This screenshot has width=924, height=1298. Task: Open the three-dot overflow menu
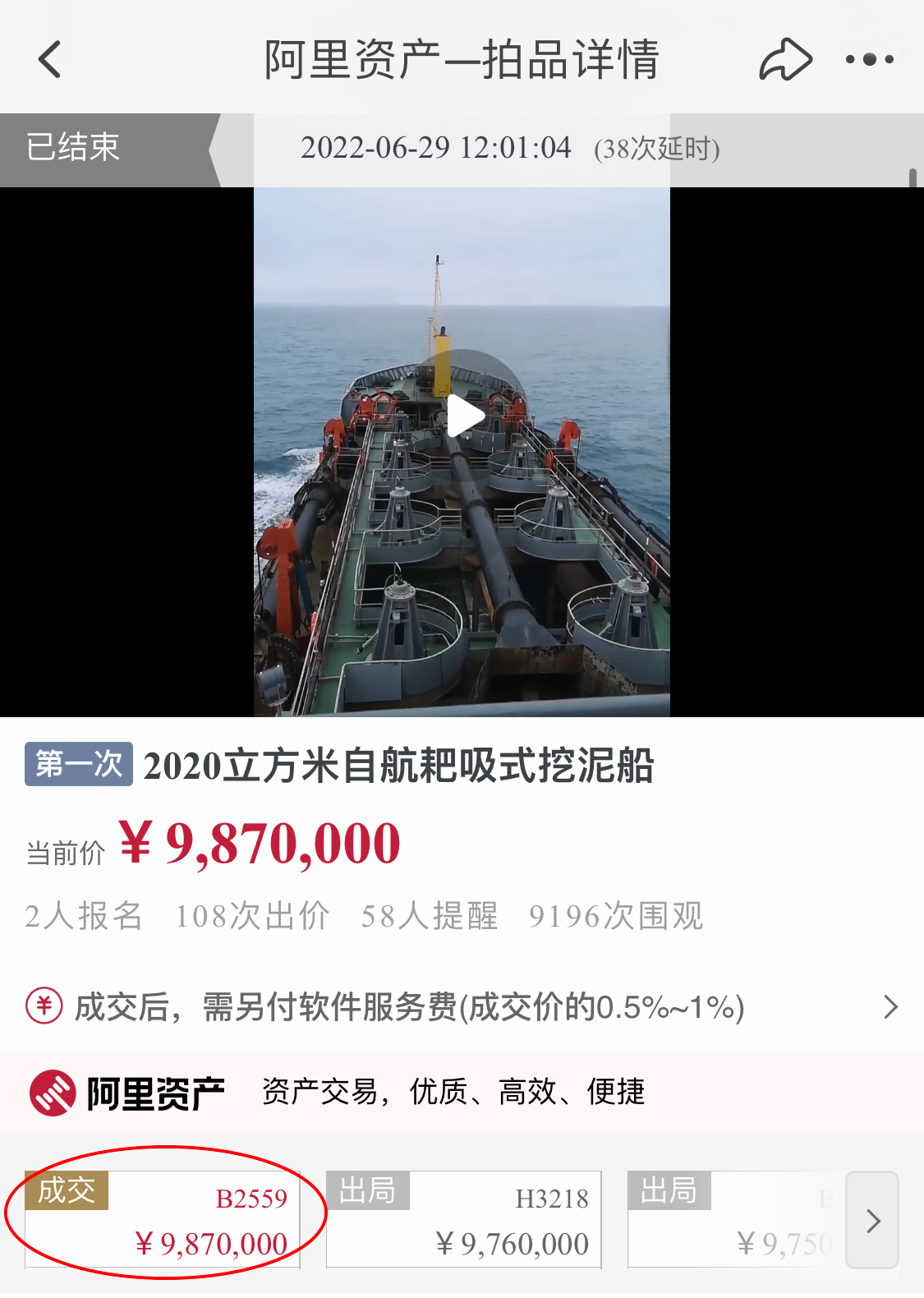click(870, 60)
